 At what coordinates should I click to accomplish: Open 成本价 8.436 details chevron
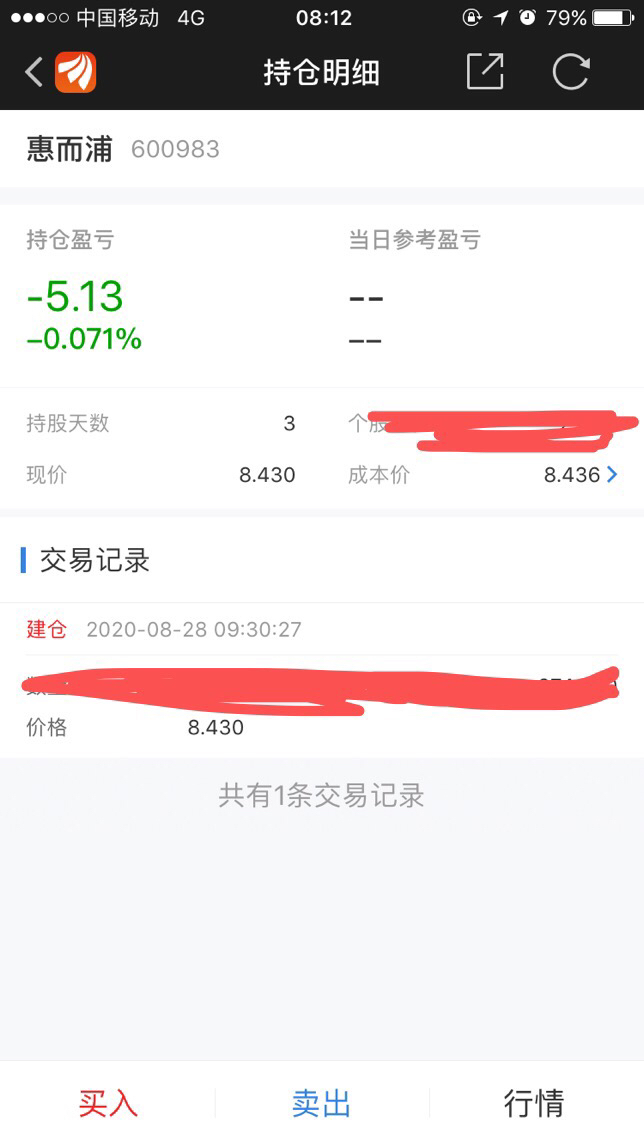click(611, 475)
